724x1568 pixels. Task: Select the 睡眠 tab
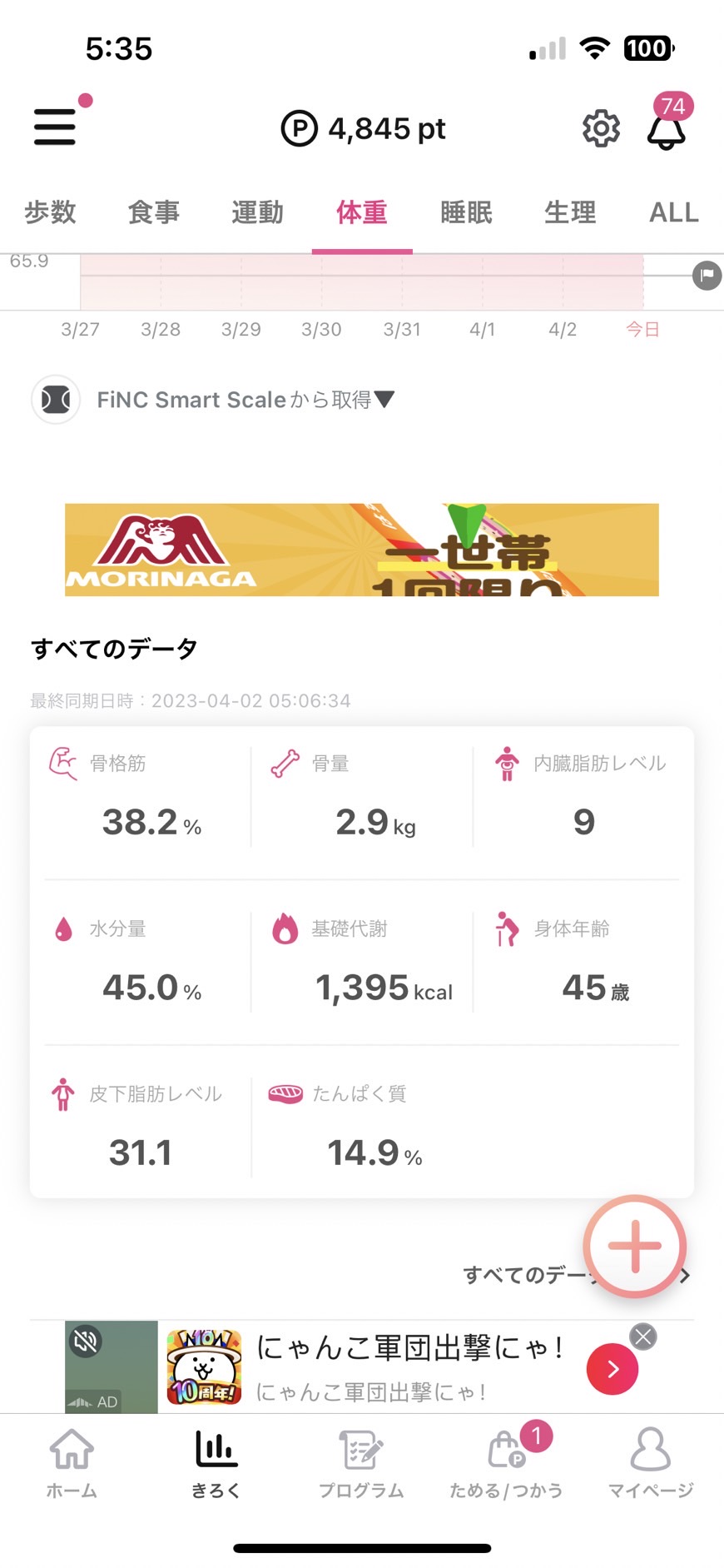pos(466,212)
